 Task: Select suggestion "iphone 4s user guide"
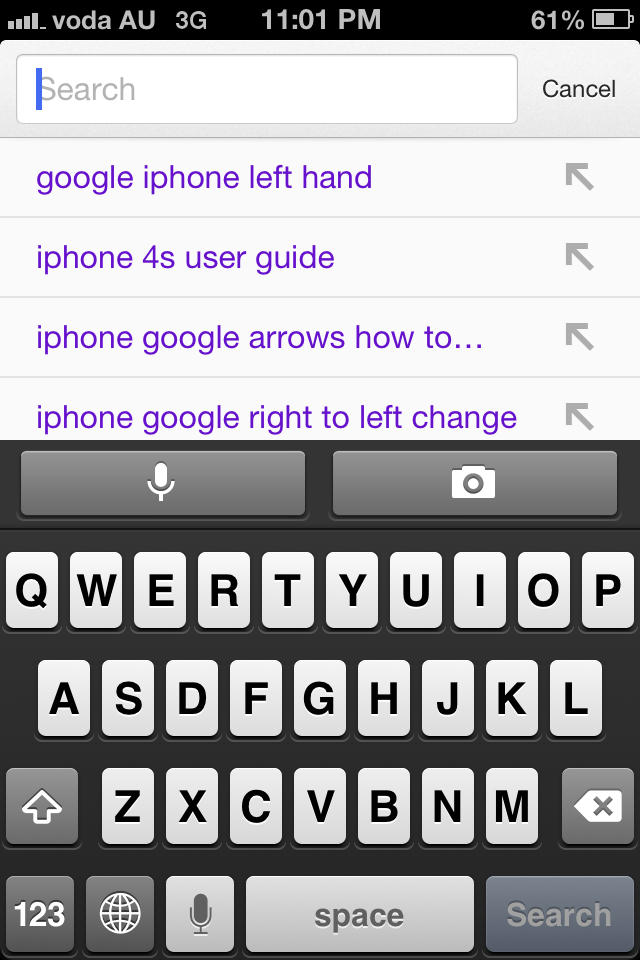pos(185,258)
